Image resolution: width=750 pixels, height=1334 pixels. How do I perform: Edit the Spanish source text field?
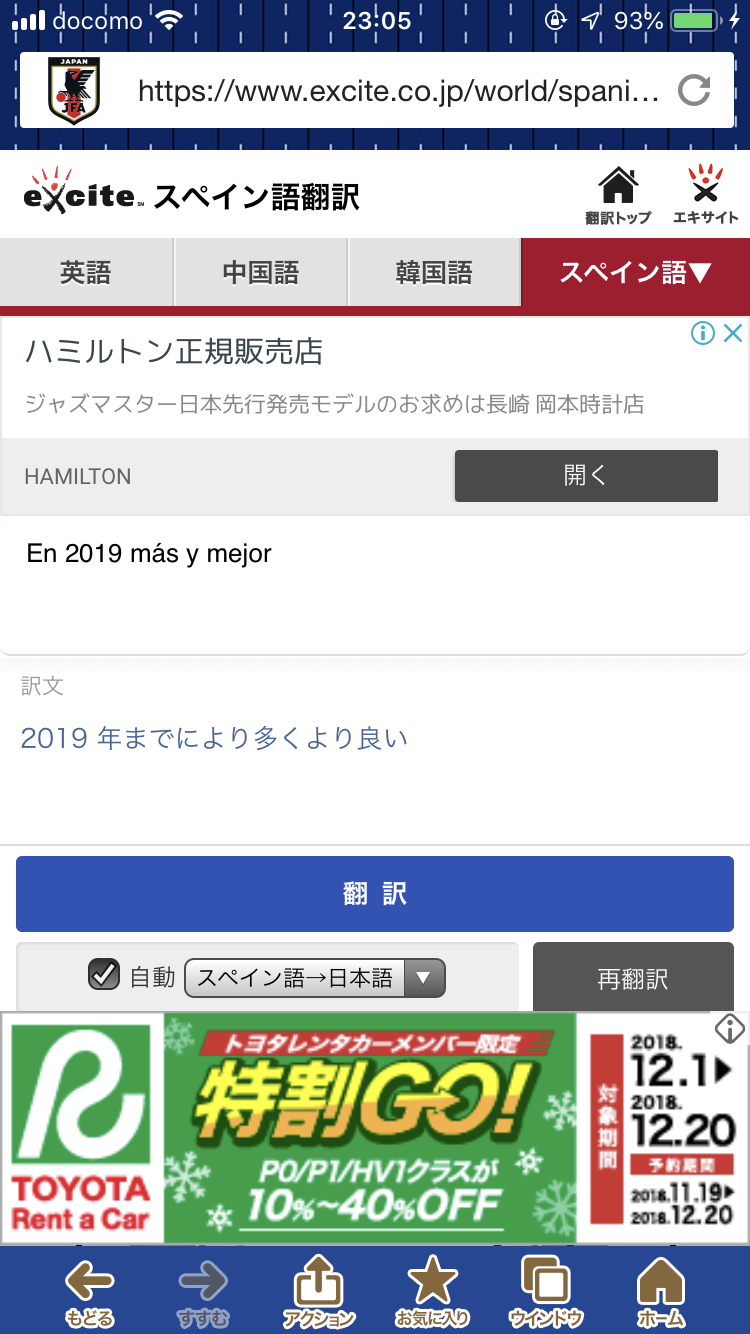coord(374,585)
